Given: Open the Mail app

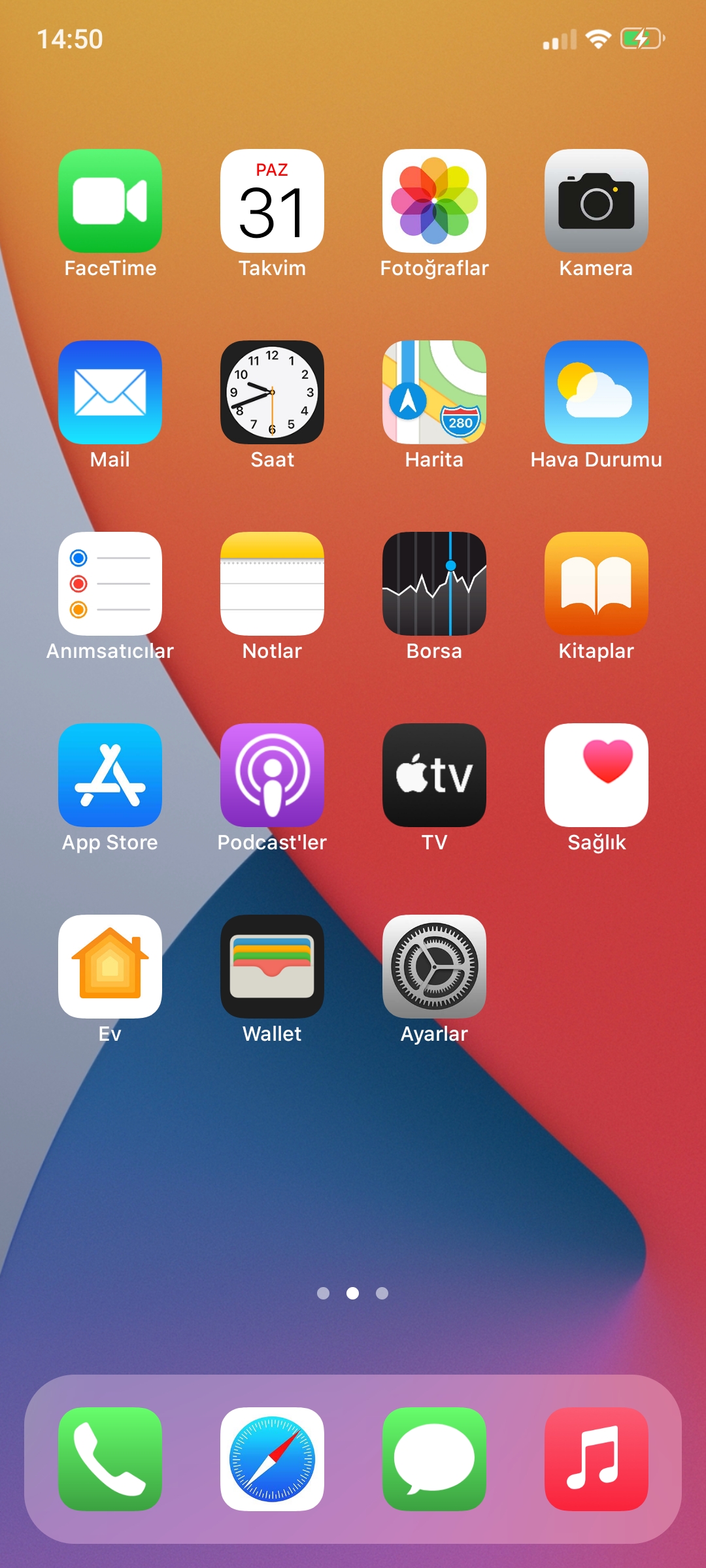Looking at the screenshot, I should [x=110, y=392].
